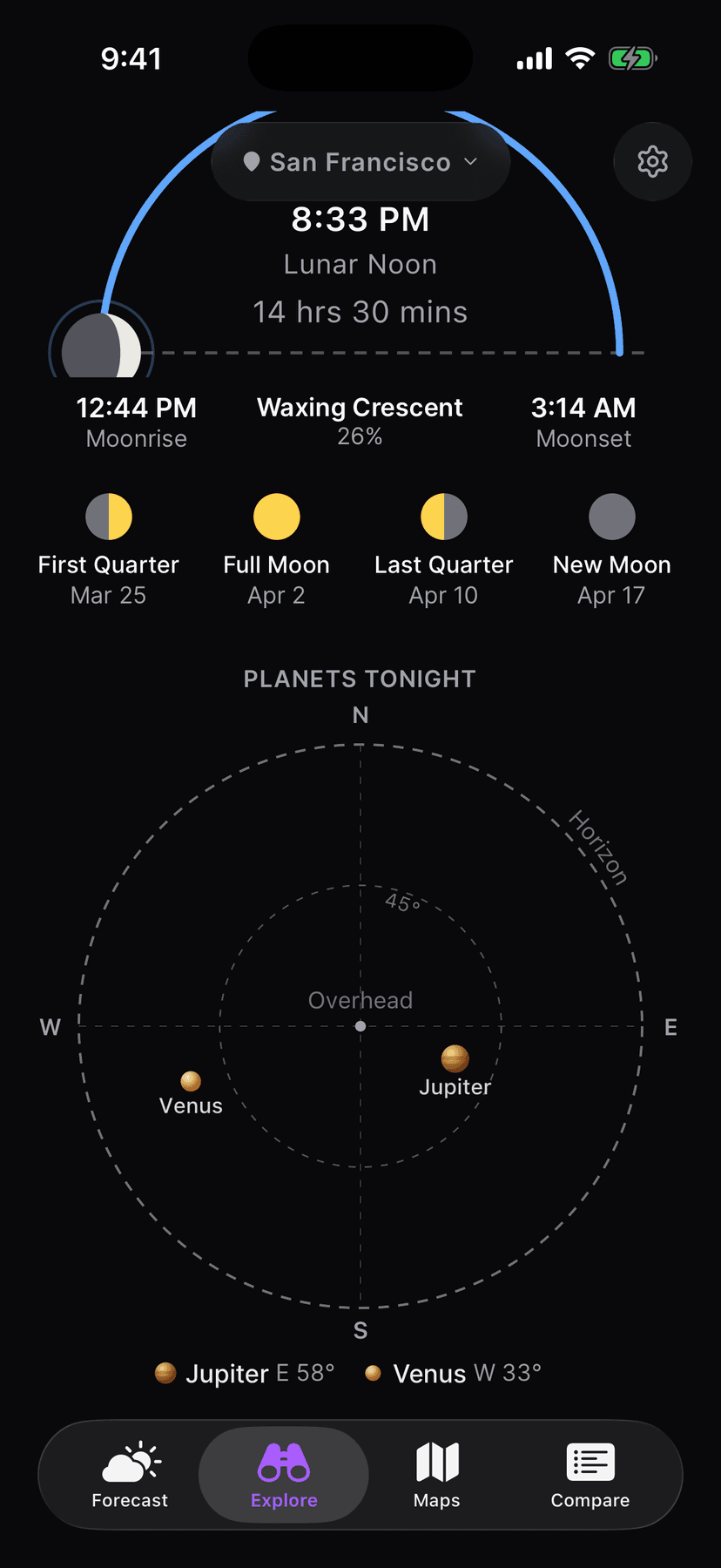Screen dimensions: 721x1568
Task: Switch to the Forecast tab
Action: click(130, 1474)
